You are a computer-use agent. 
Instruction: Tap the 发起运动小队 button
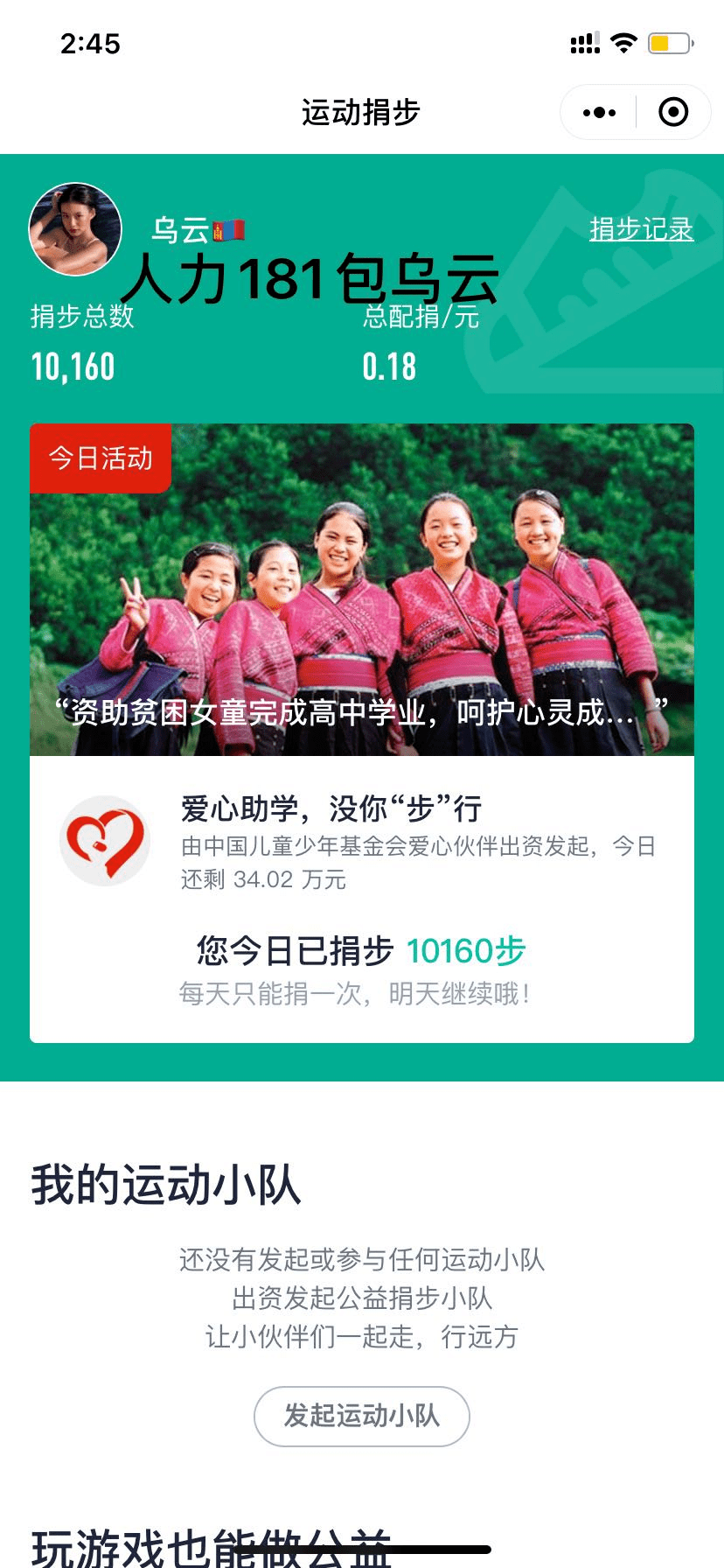click(x=362, y=1416)
